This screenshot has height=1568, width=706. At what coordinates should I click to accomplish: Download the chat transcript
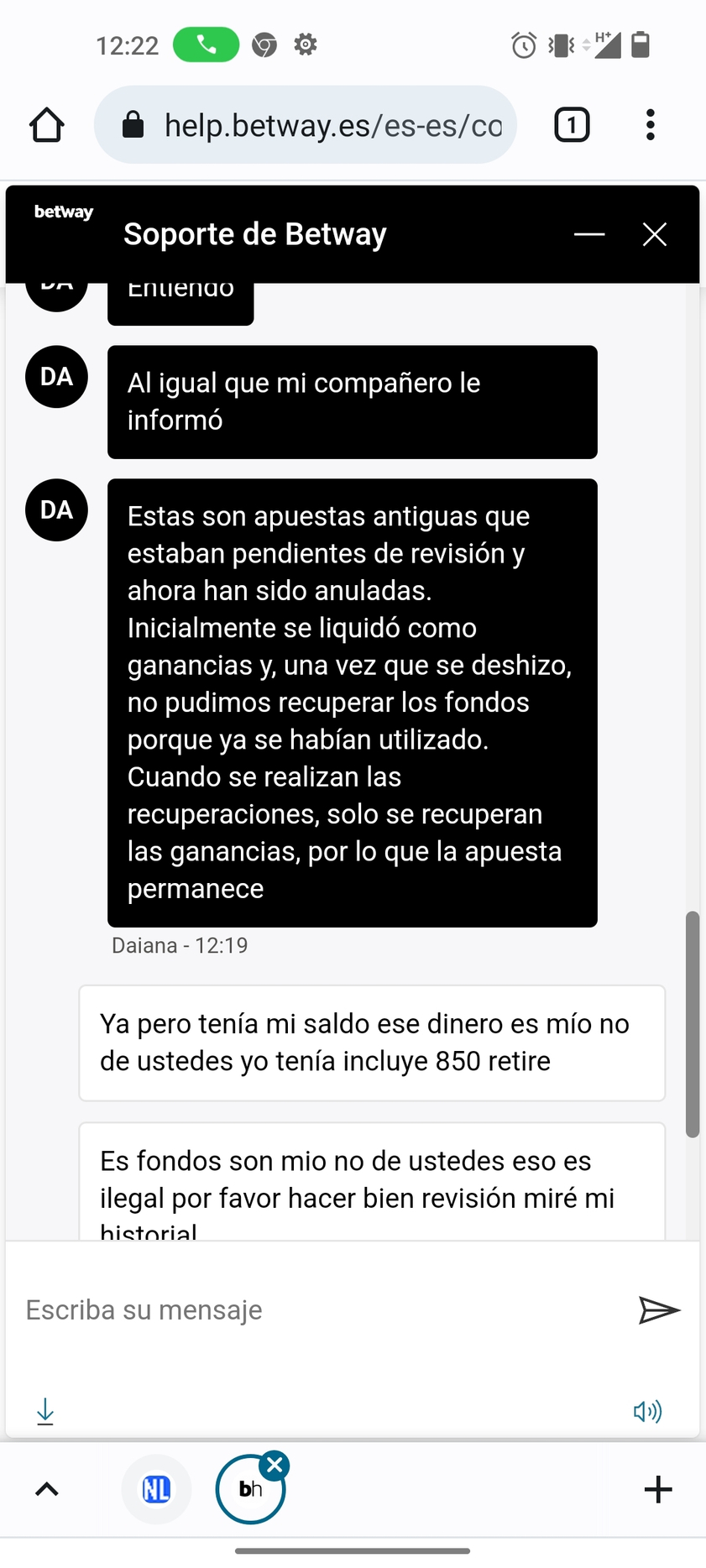(45, 1412)
